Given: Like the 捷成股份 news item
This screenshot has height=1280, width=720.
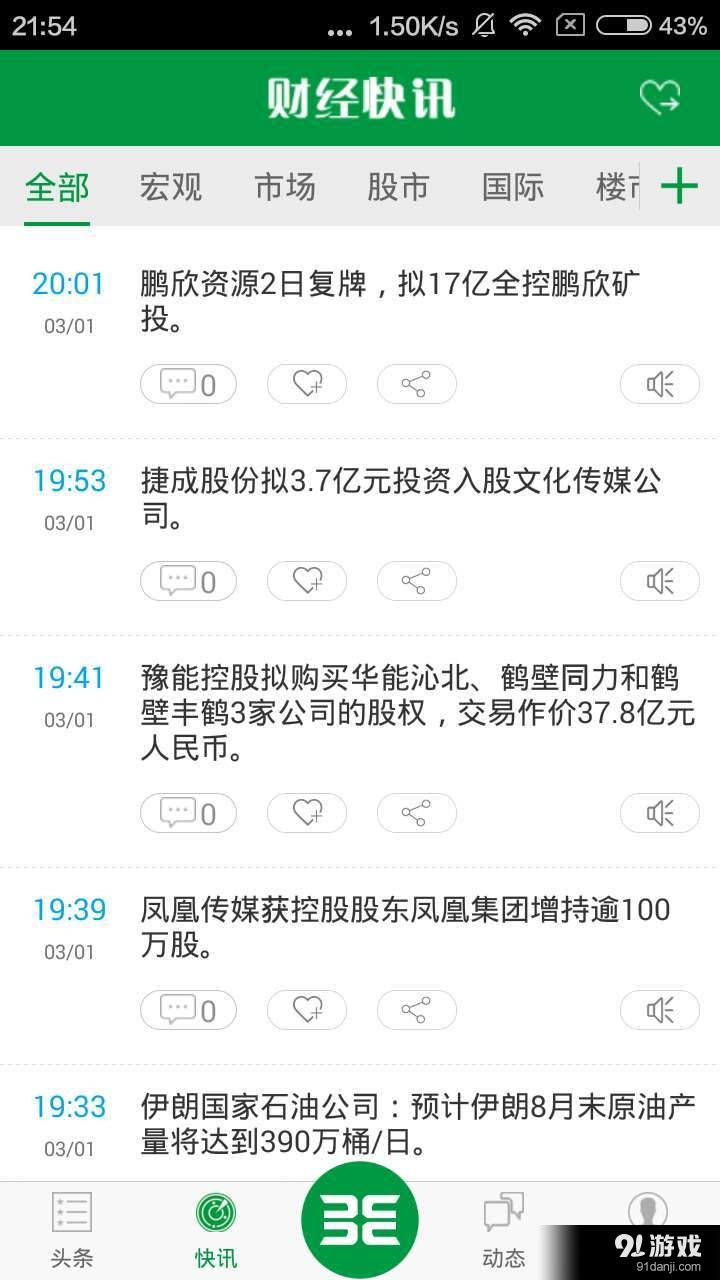Looking at the screenshot, I should tap(307, 580).
